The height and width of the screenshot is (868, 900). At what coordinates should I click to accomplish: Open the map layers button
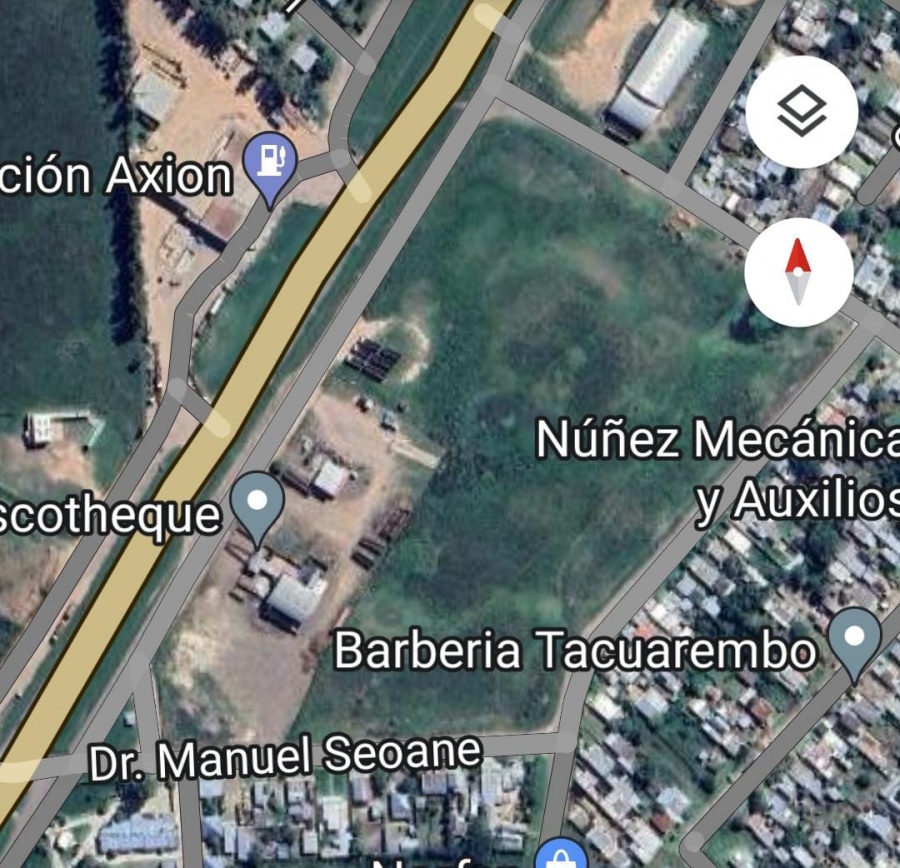(801, 111)
